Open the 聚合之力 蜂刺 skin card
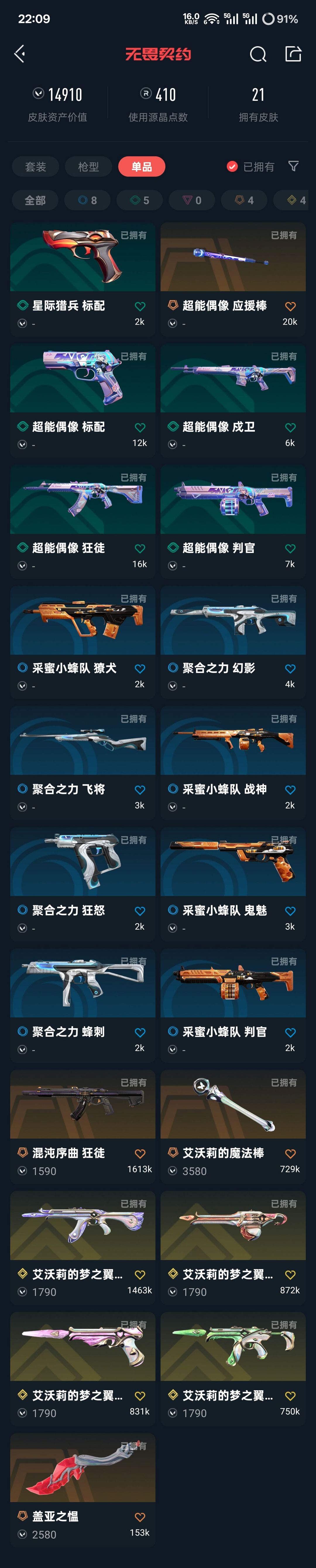This screenshot has height=1568, width=316. tap(83, 1006)
